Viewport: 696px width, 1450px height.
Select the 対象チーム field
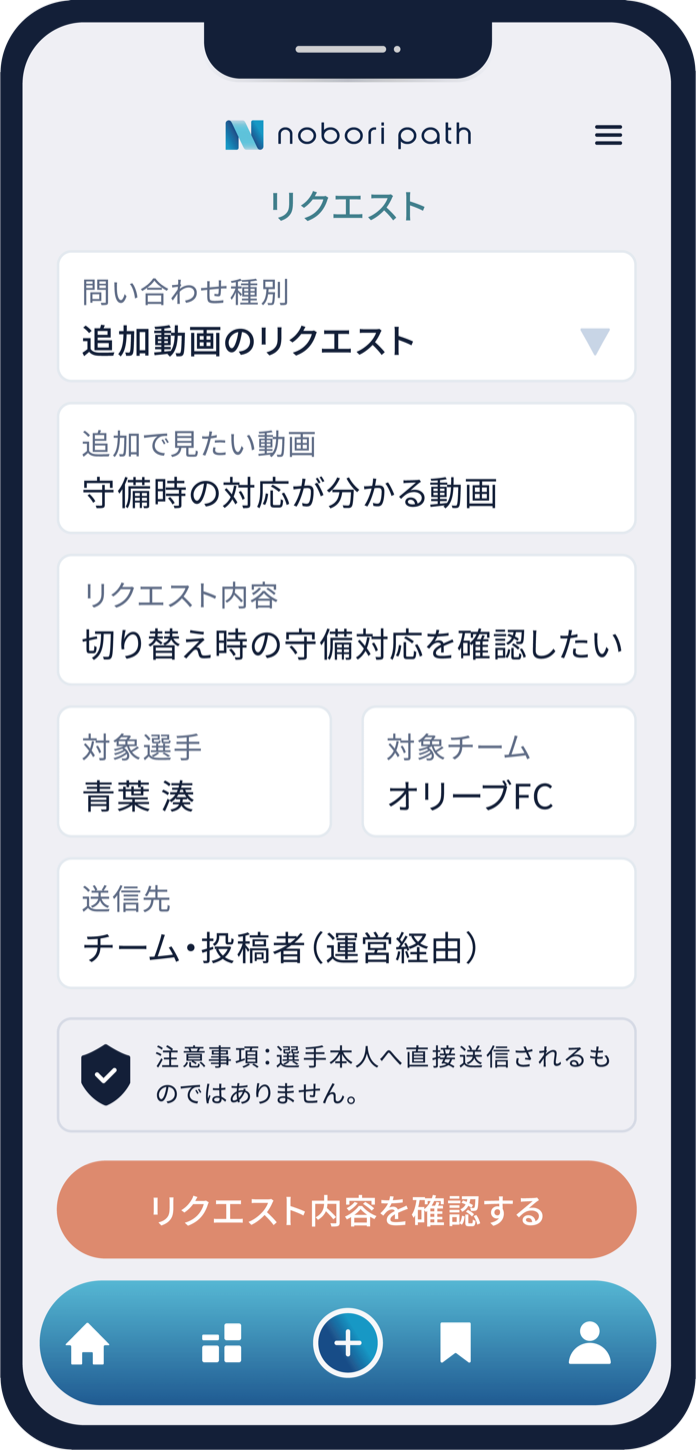pyautogui.click(x=499, y=772)
